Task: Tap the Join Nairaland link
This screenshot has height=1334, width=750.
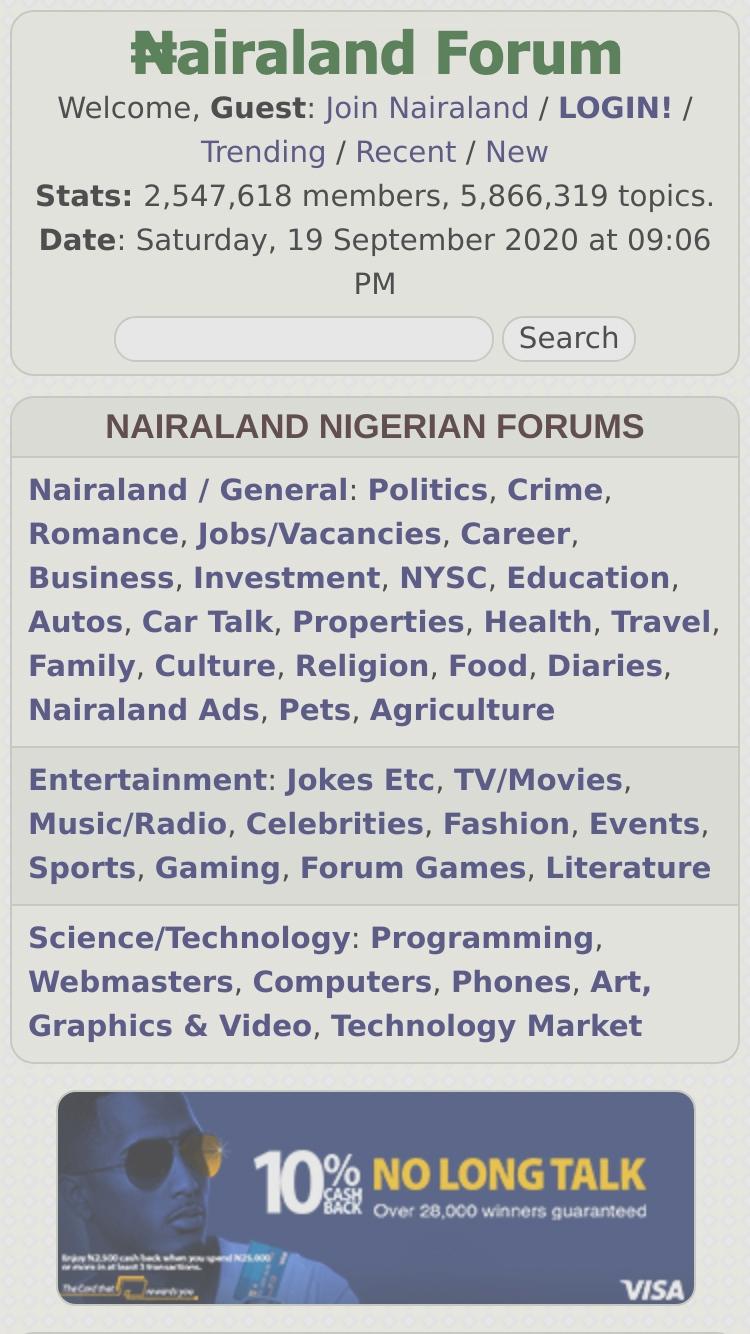Action: click(x=427, y=108)
